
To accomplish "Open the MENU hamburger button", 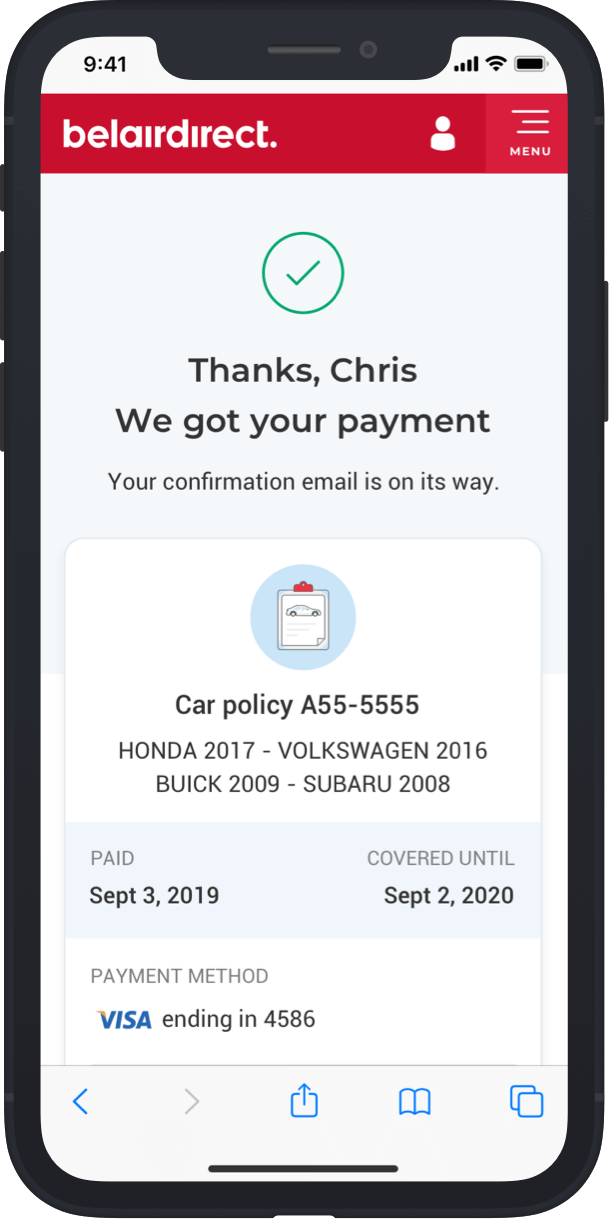I will (529, 133).
